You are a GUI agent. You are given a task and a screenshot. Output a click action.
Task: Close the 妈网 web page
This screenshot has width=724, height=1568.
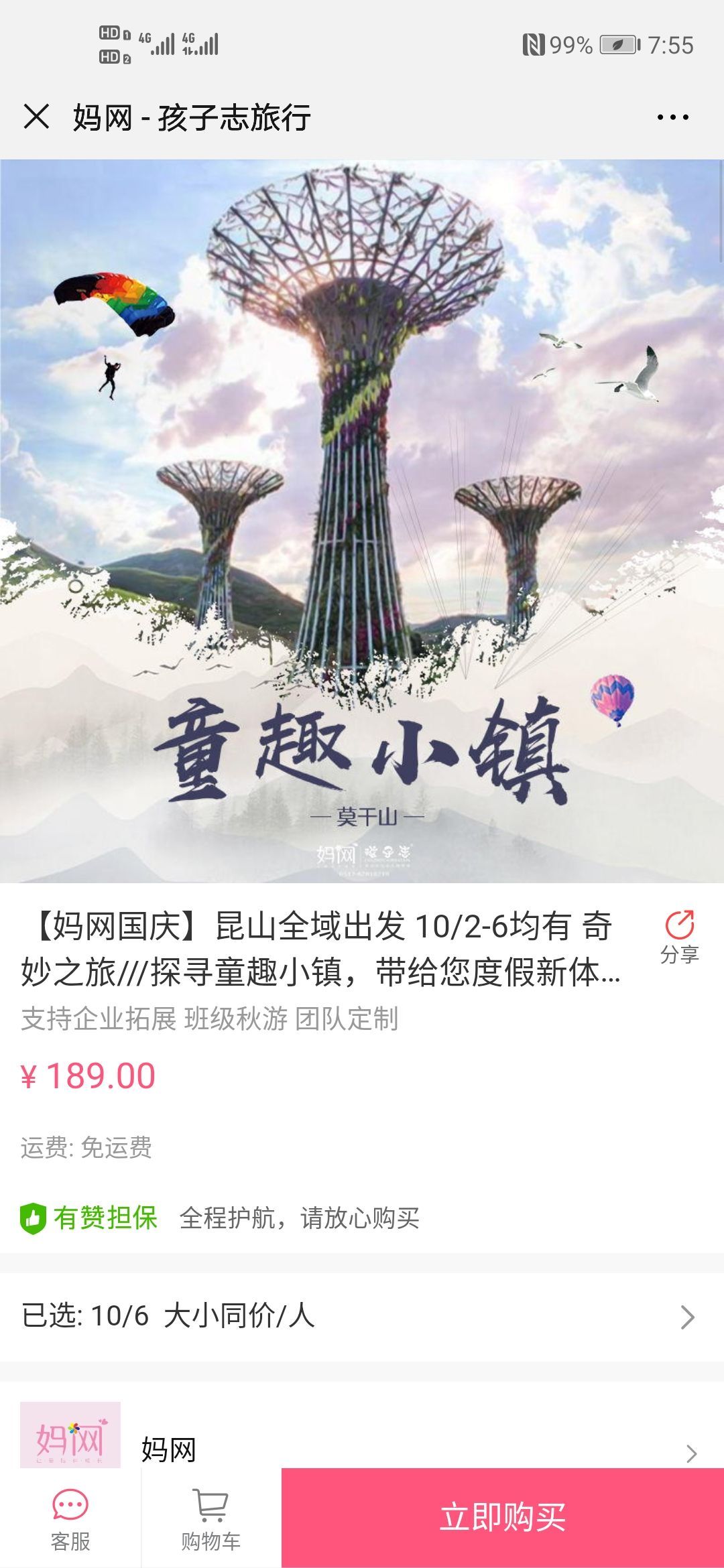pyautogui.click(x=36, y=117)
